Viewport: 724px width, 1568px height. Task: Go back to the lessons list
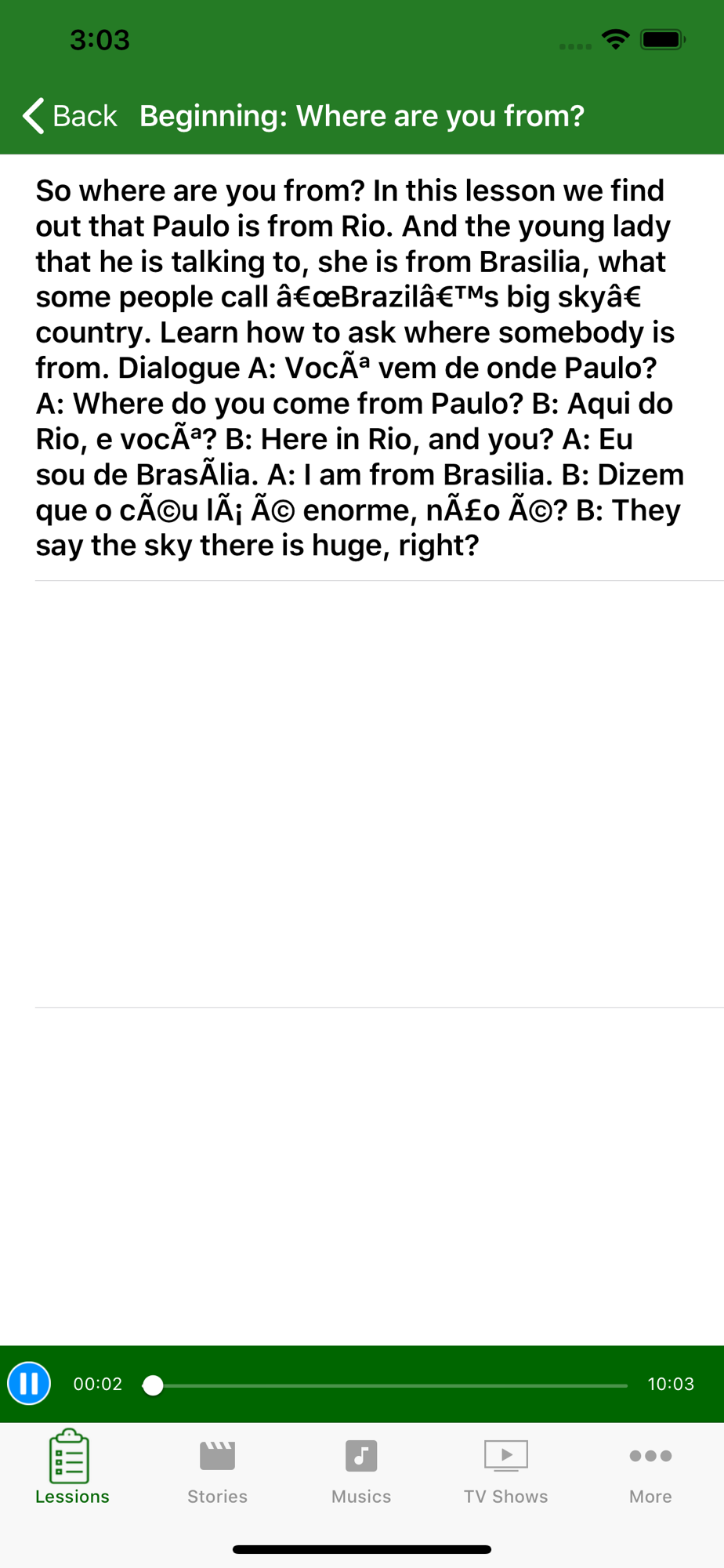70,116
